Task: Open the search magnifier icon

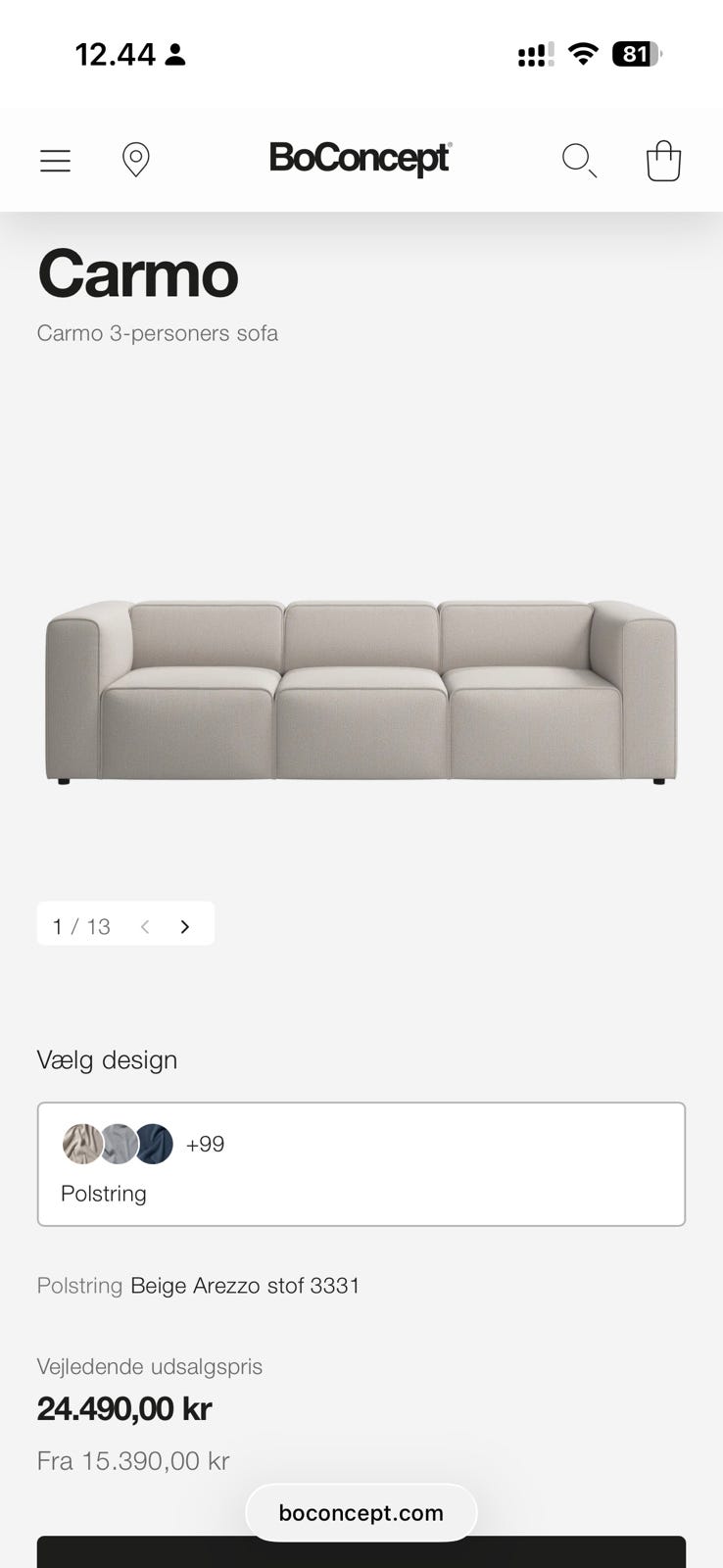Action: pos(578,160)
